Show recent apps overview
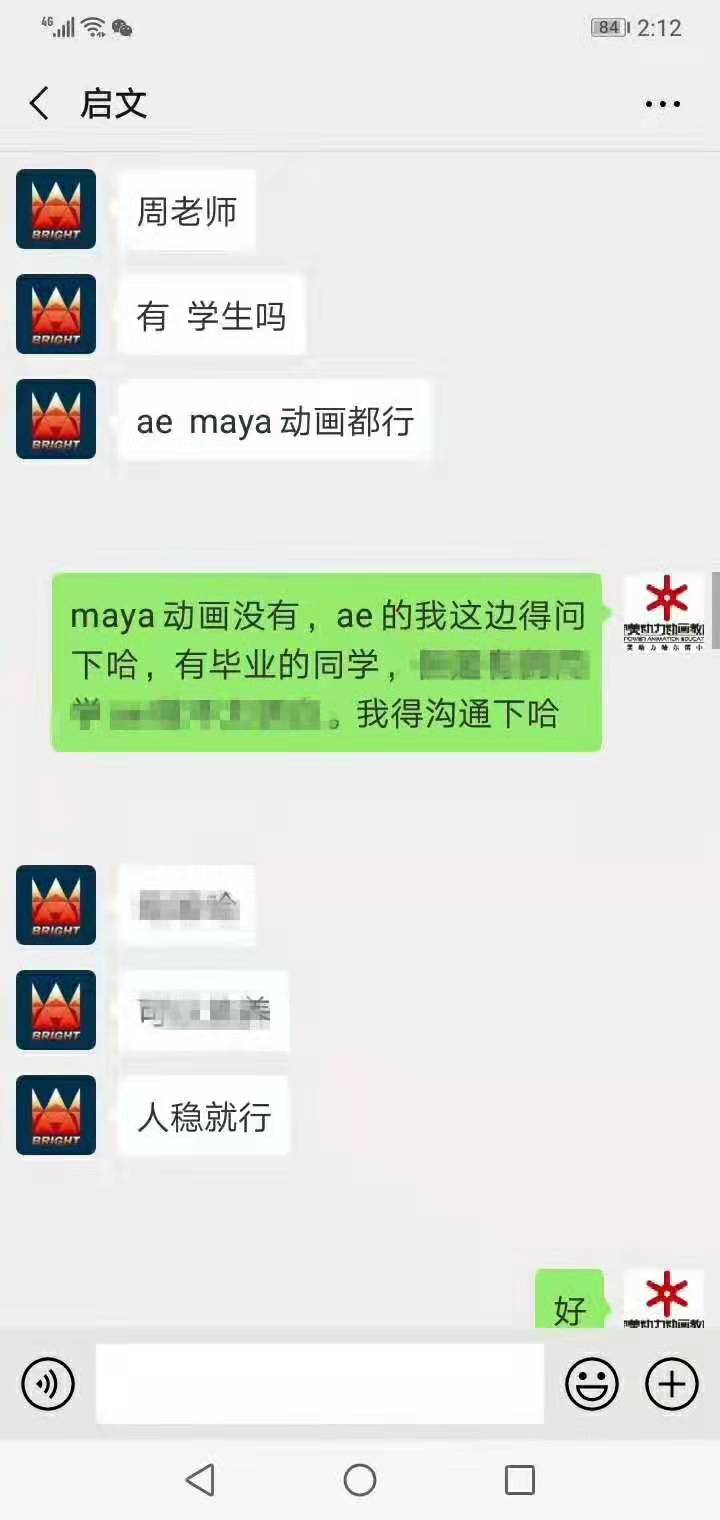This screenshot has width=720, height=1520. [x=519, y=1479]
